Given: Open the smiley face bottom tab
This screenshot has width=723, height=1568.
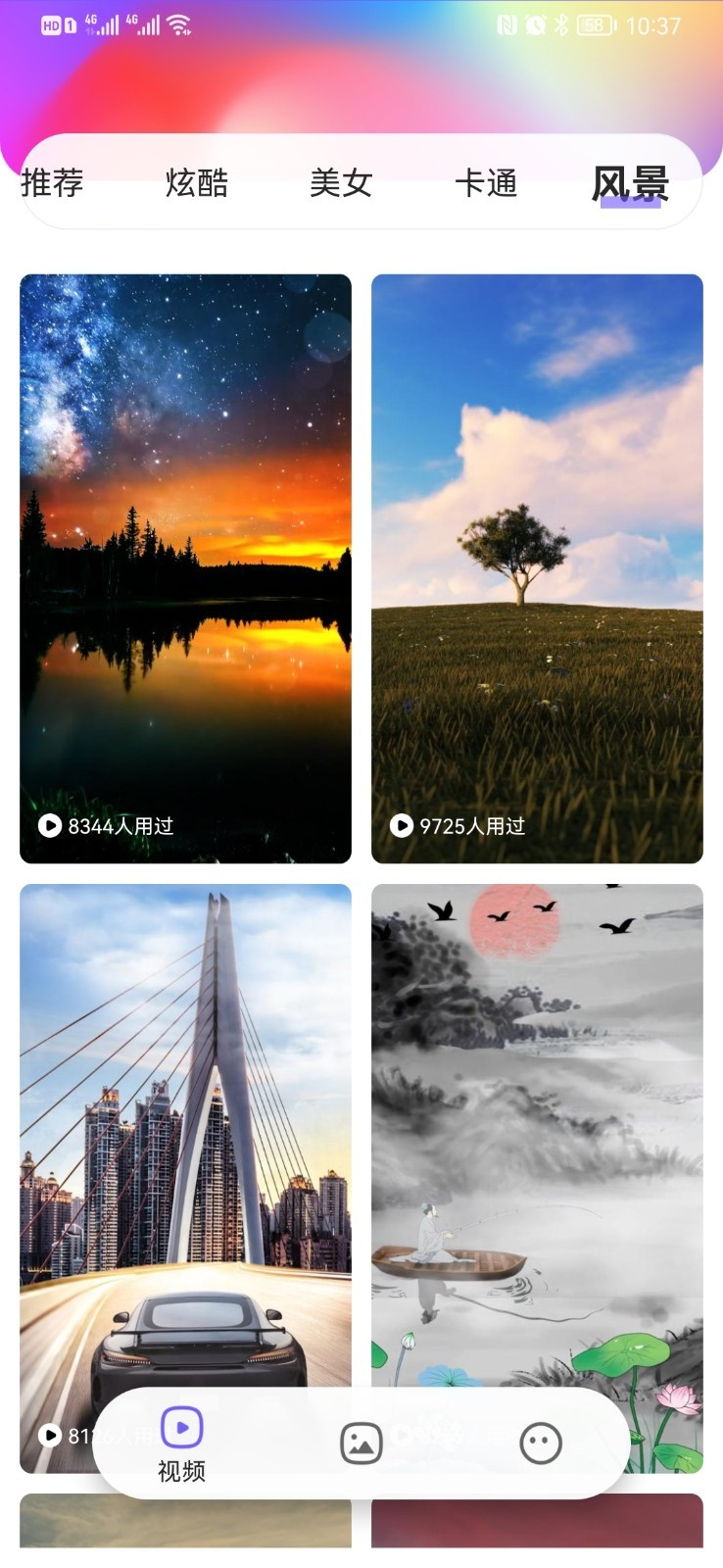Looking at the screenshot, I should pyautogui.click(x=540, y=1444).
